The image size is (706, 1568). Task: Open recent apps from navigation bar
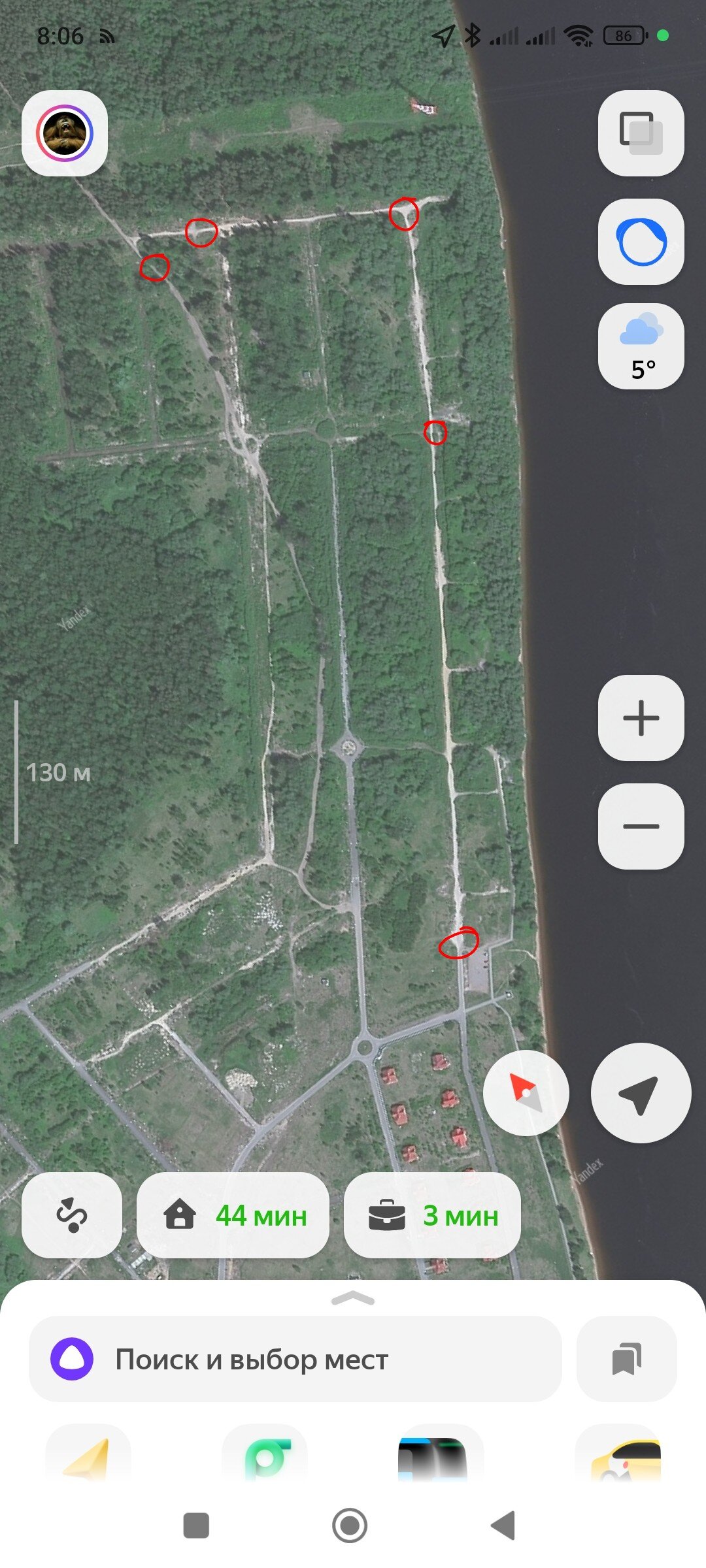[x=196, y=1526]
